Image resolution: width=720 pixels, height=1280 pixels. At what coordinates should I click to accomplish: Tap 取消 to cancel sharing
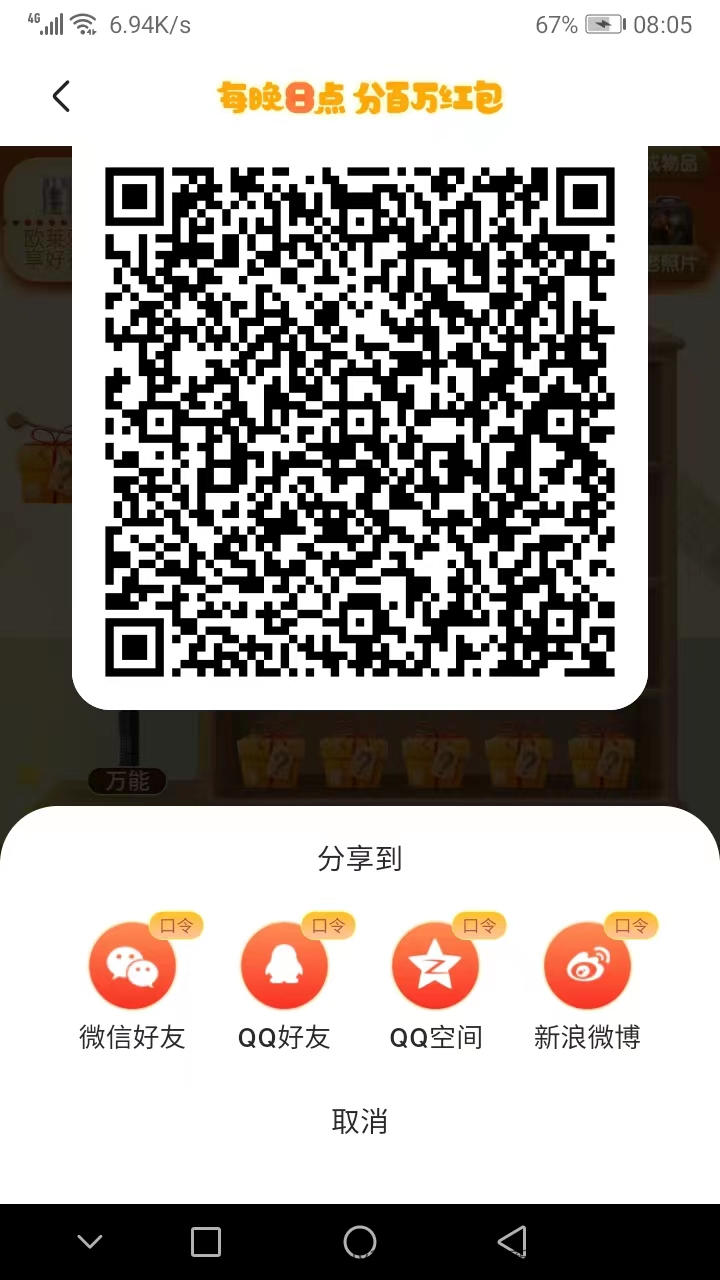[x=360, y=1121]
